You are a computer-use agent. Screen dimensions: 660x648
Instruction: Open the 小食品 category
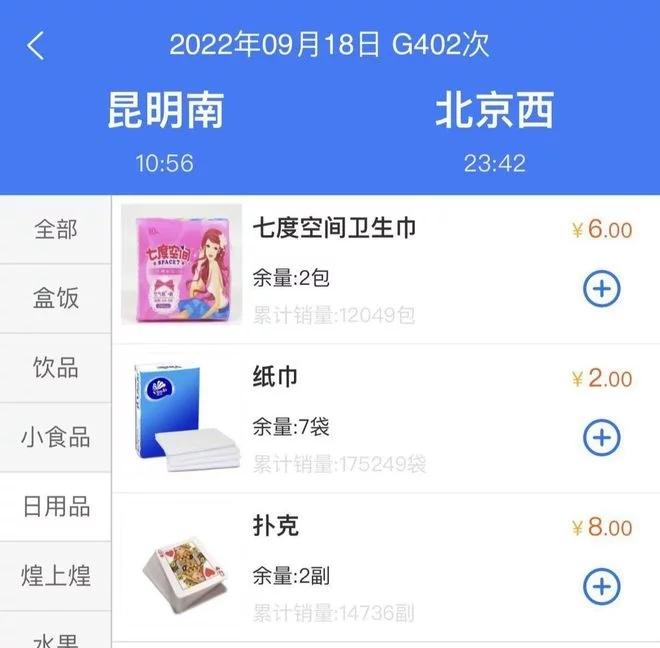tap(55, 437)
